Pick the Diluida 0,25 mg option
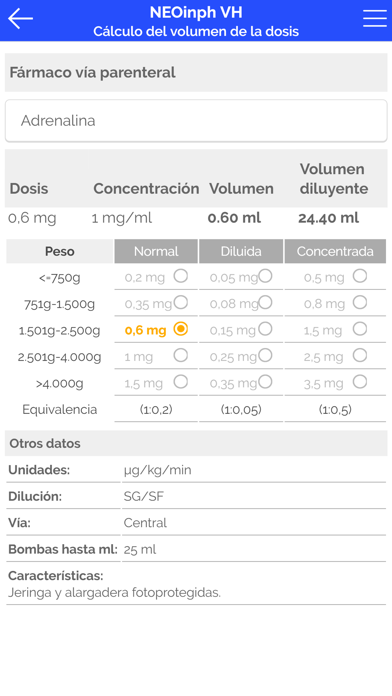Viewport: 392px width, 696px height. (x=265, y=356)
